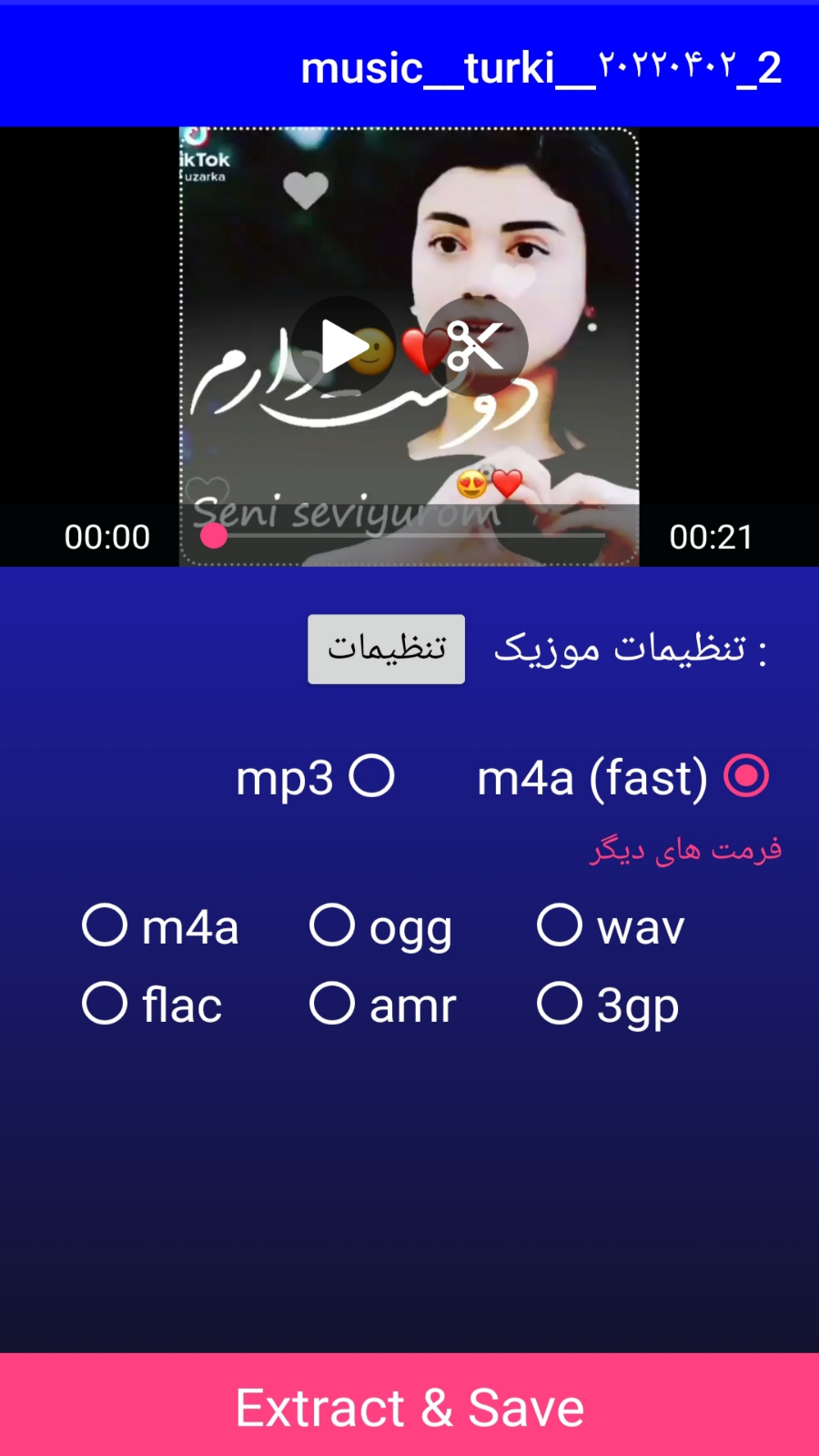The image size is (819, 1456).
Task: Open the scissors trim tool
Action: click(475, 347)
